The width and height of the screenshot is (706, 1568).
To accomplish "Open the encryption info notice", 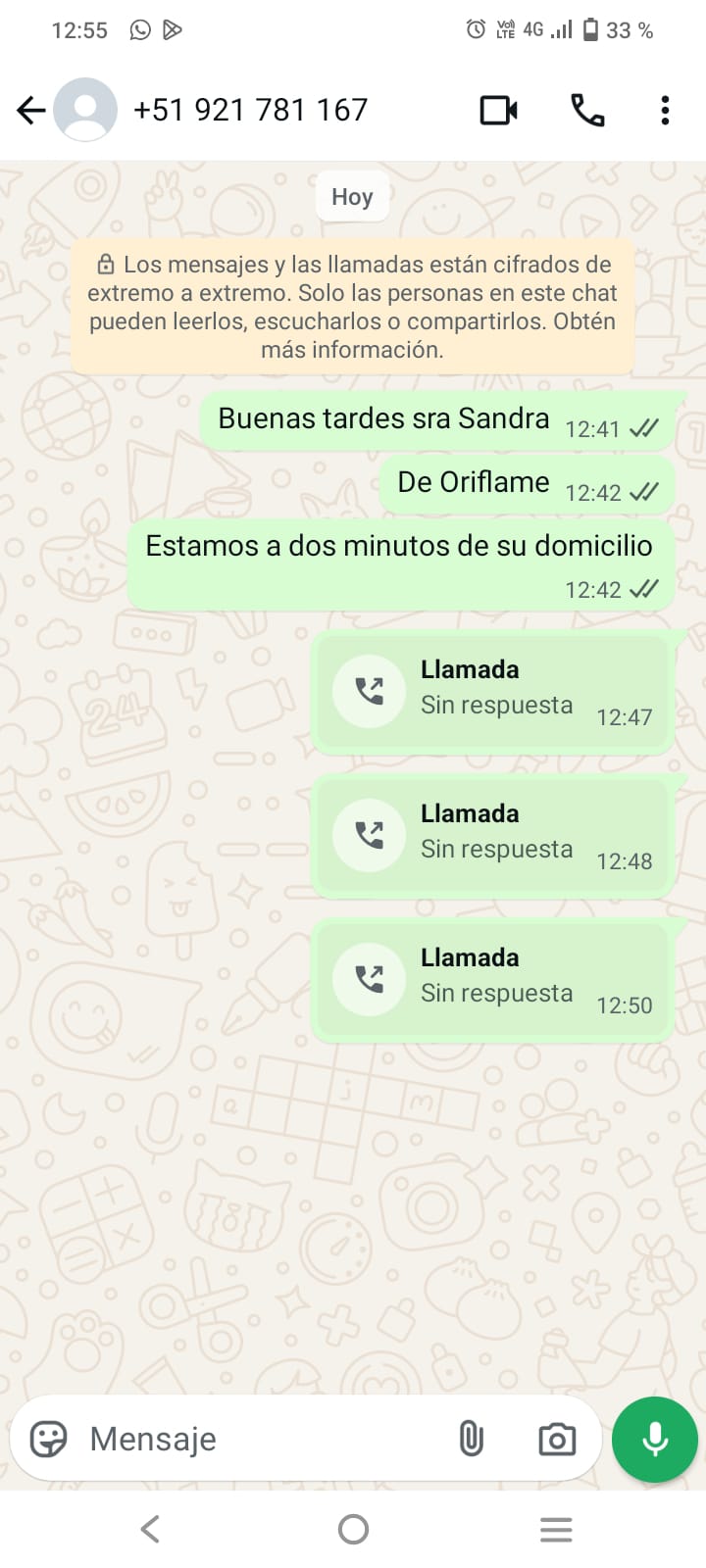I will click(352, 307).
